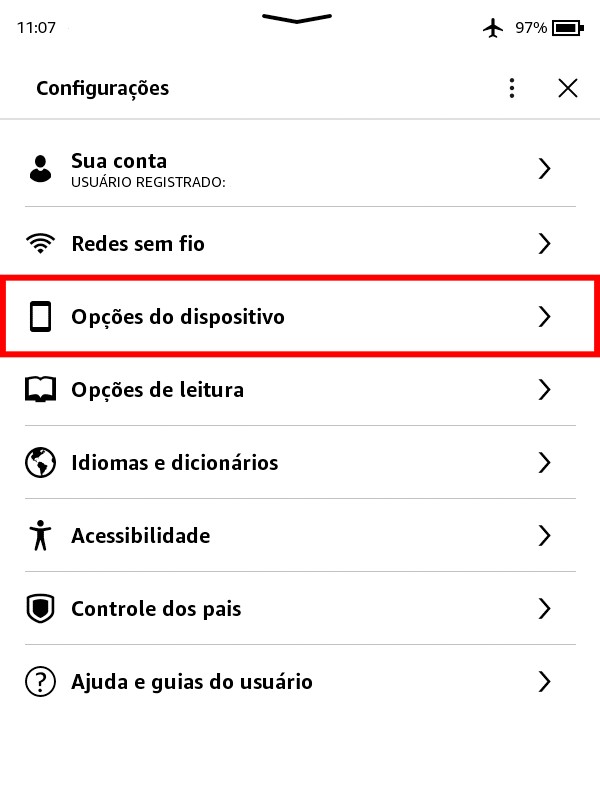Open Ajuda e guias do usuário
This screenshot has width=600, height=800.
pos(300,682)
